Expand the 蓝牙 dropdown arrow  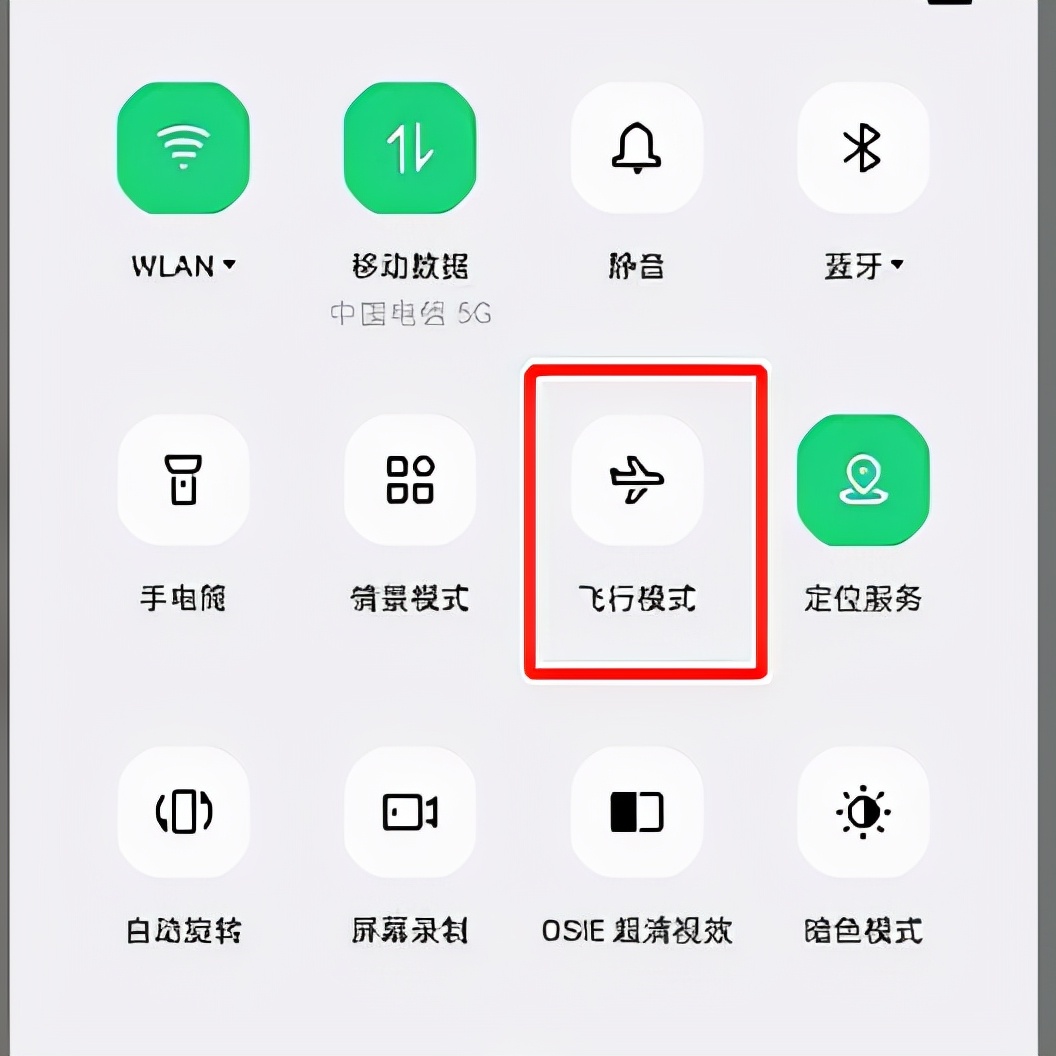click(897, 266)
